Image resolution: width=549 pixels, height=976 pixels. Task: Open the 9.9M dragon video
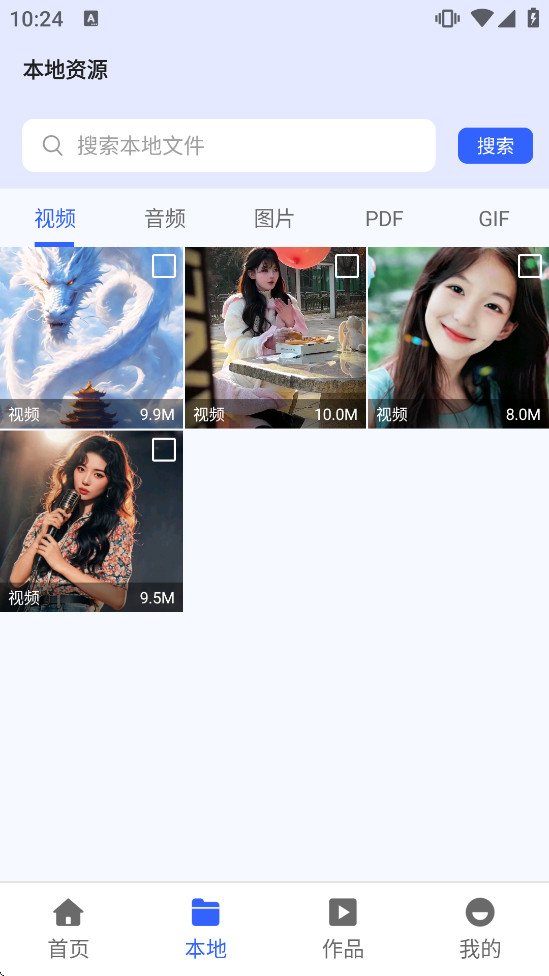92,338
